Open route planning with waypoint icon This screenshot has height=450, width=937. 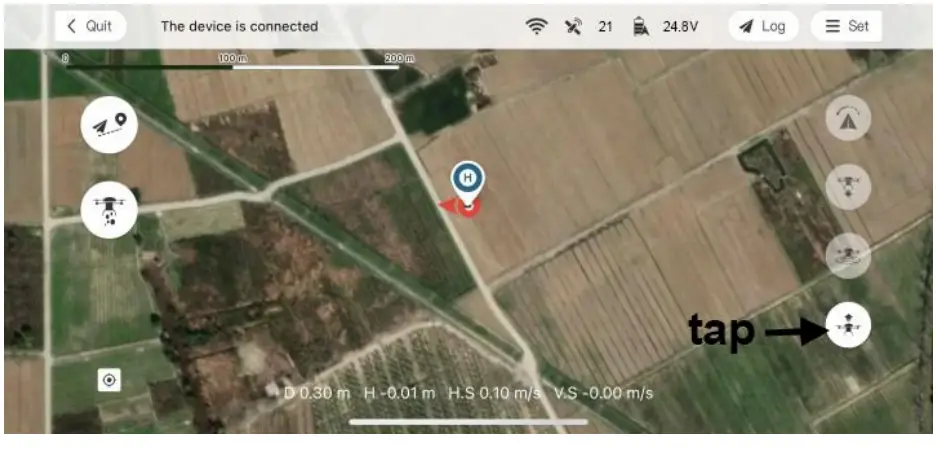tap(109, 125)
